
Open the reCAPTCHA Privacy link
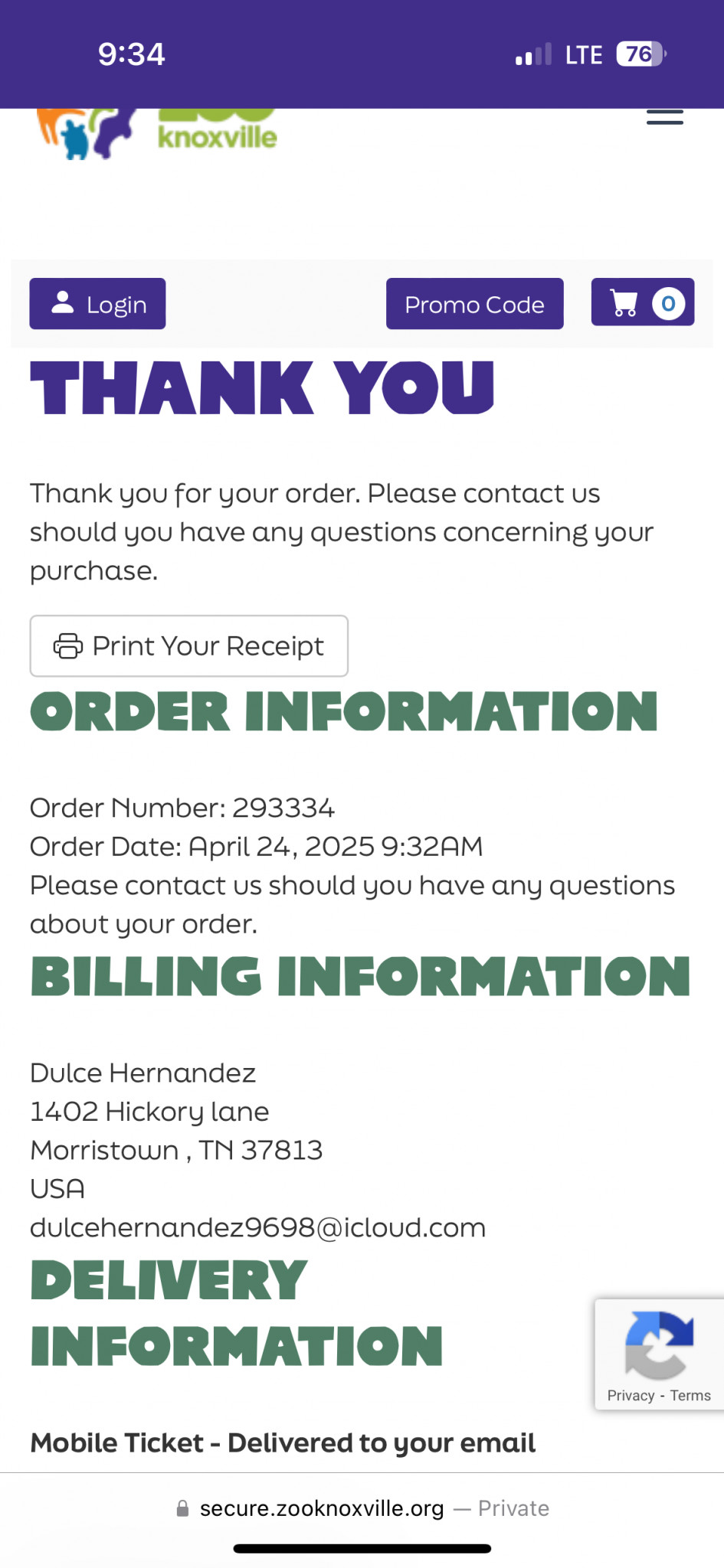(631, 1395)
